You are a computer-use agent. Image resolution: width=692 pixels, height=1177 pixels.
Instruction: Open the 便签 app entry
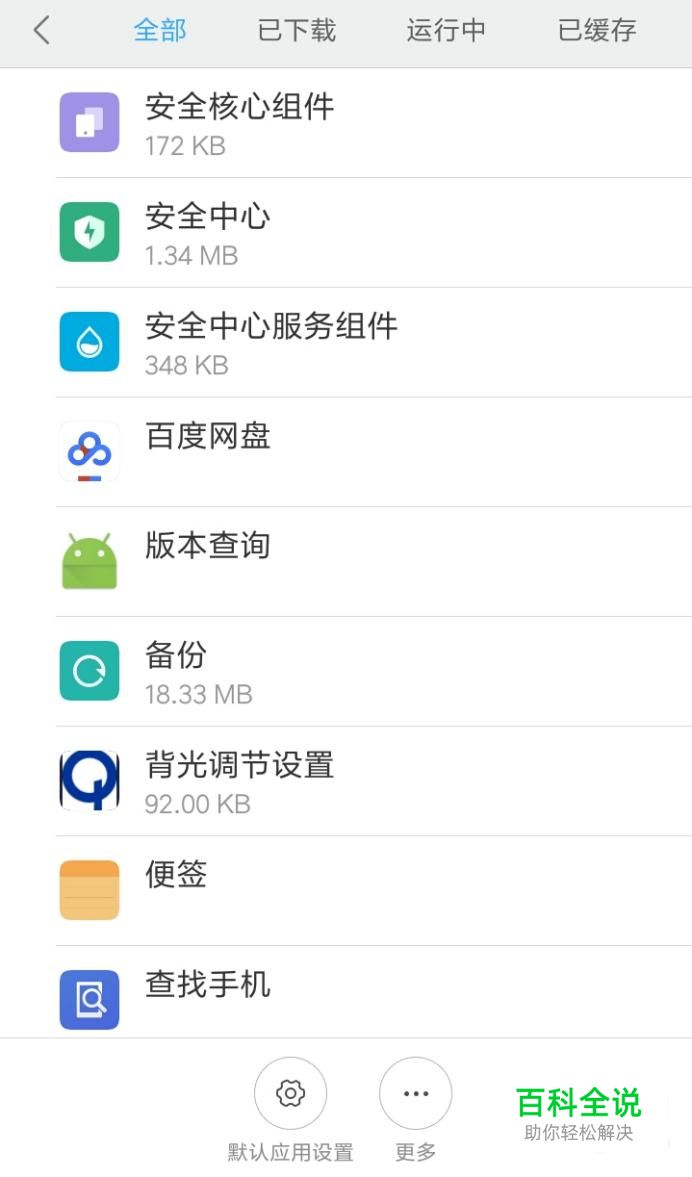click(346, 890)
